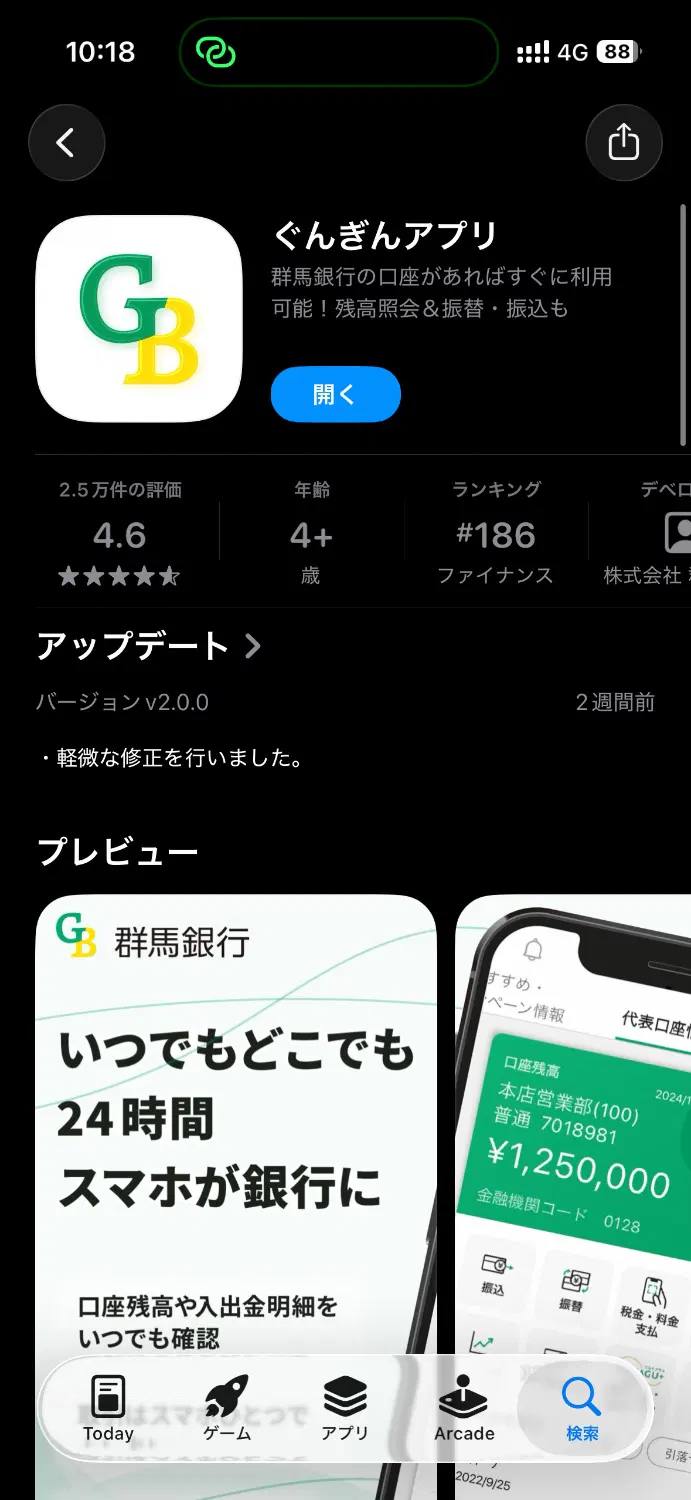Screen dimensions: 691x1500
Task: Open the #186 ファイナンス ranking chart
Action: click(496, 533)
